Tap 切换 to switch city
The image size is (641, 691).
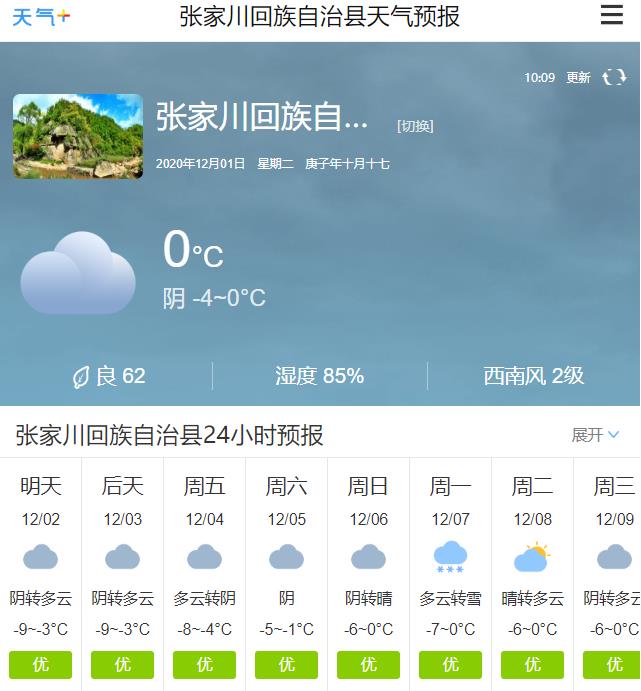(415, 126)
